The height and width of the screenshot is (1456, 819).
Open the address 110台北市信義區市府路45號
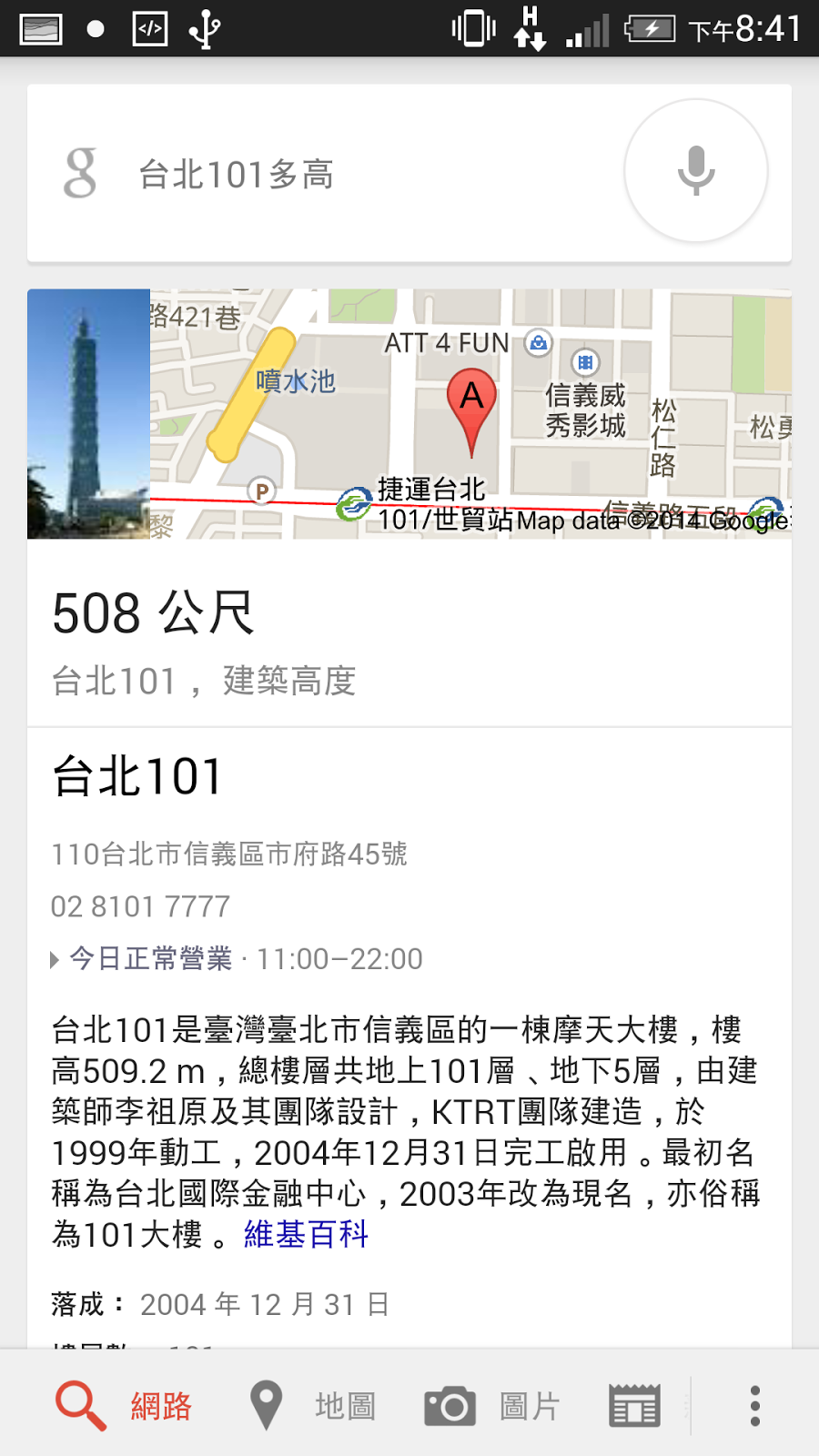pos(229,854)
